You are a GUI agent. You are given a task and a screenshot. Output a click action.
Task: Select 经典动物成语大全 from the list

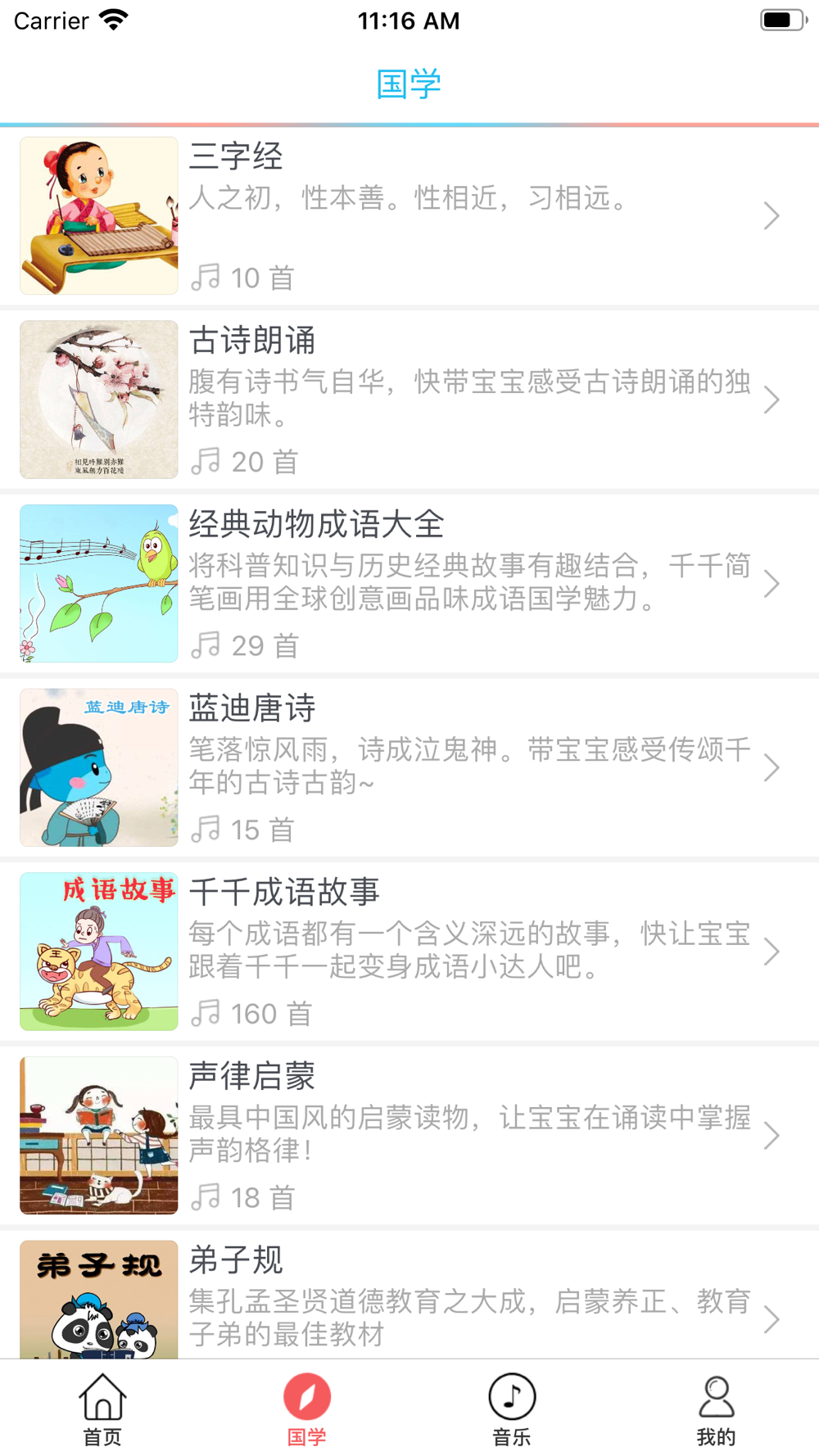pyautogui.click(x=409, y=584)
